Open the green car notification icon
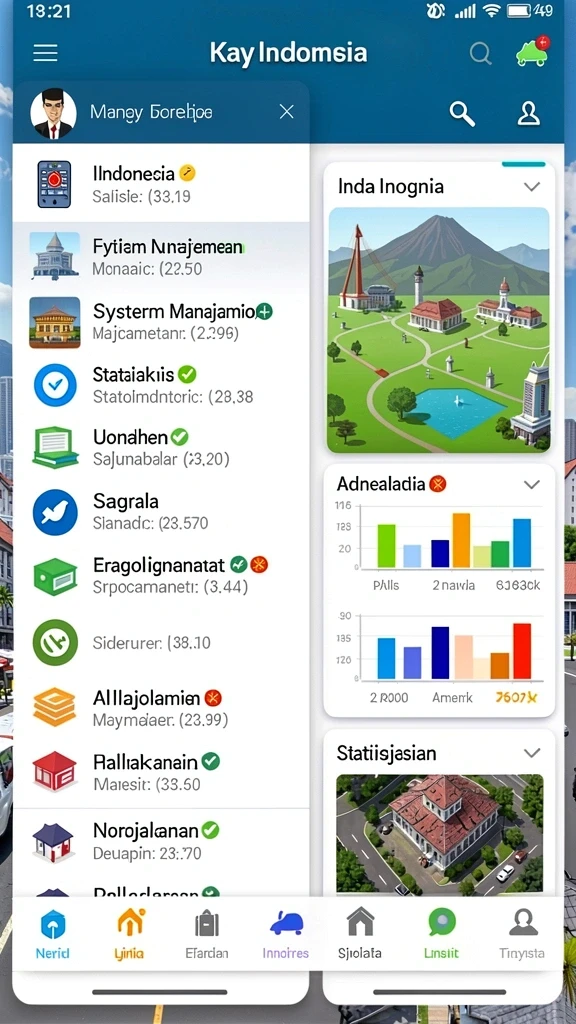Screen dimensions: 576x1024 click(x=533, y=52)
